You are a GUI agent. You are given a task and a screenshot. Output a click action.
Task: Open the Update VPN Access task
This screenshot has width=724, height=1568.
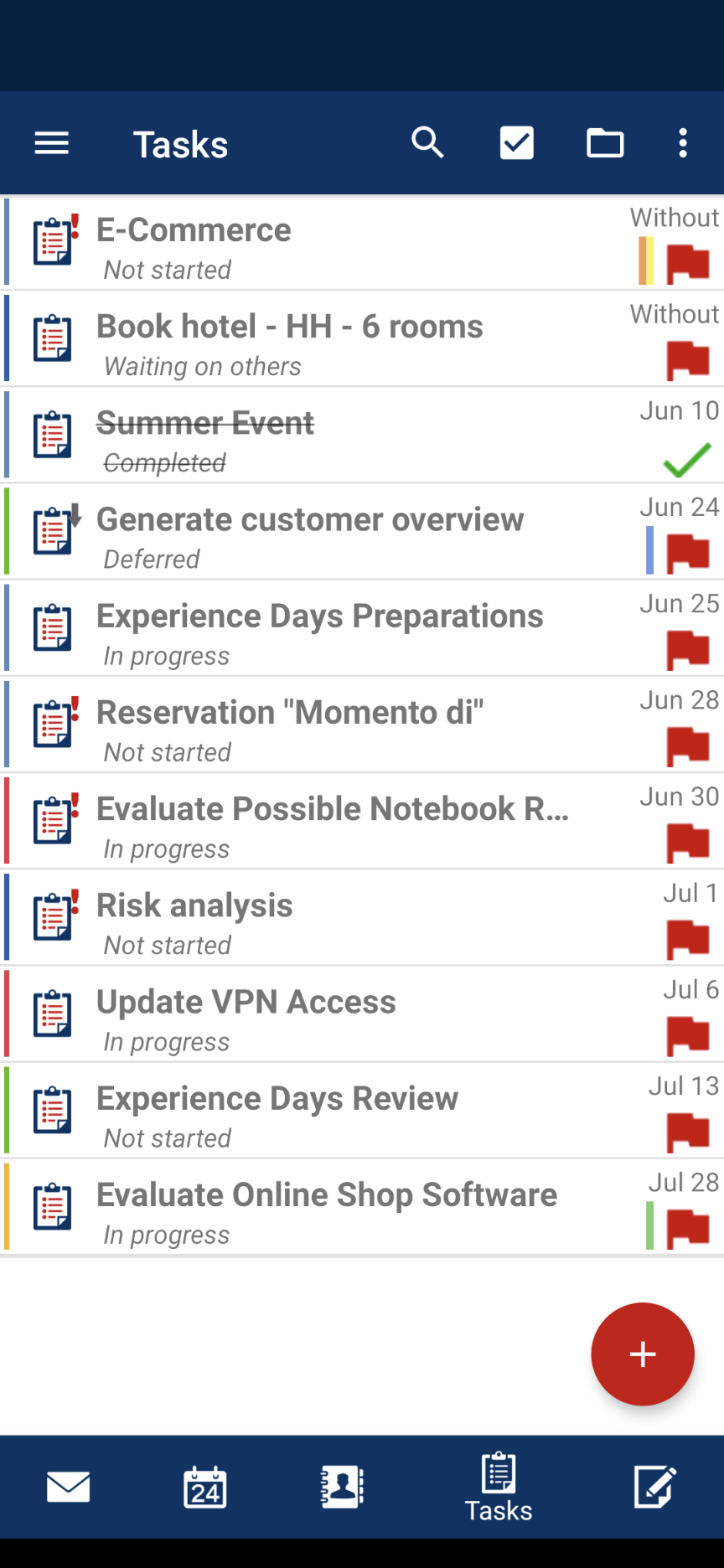click(335, 1015)
